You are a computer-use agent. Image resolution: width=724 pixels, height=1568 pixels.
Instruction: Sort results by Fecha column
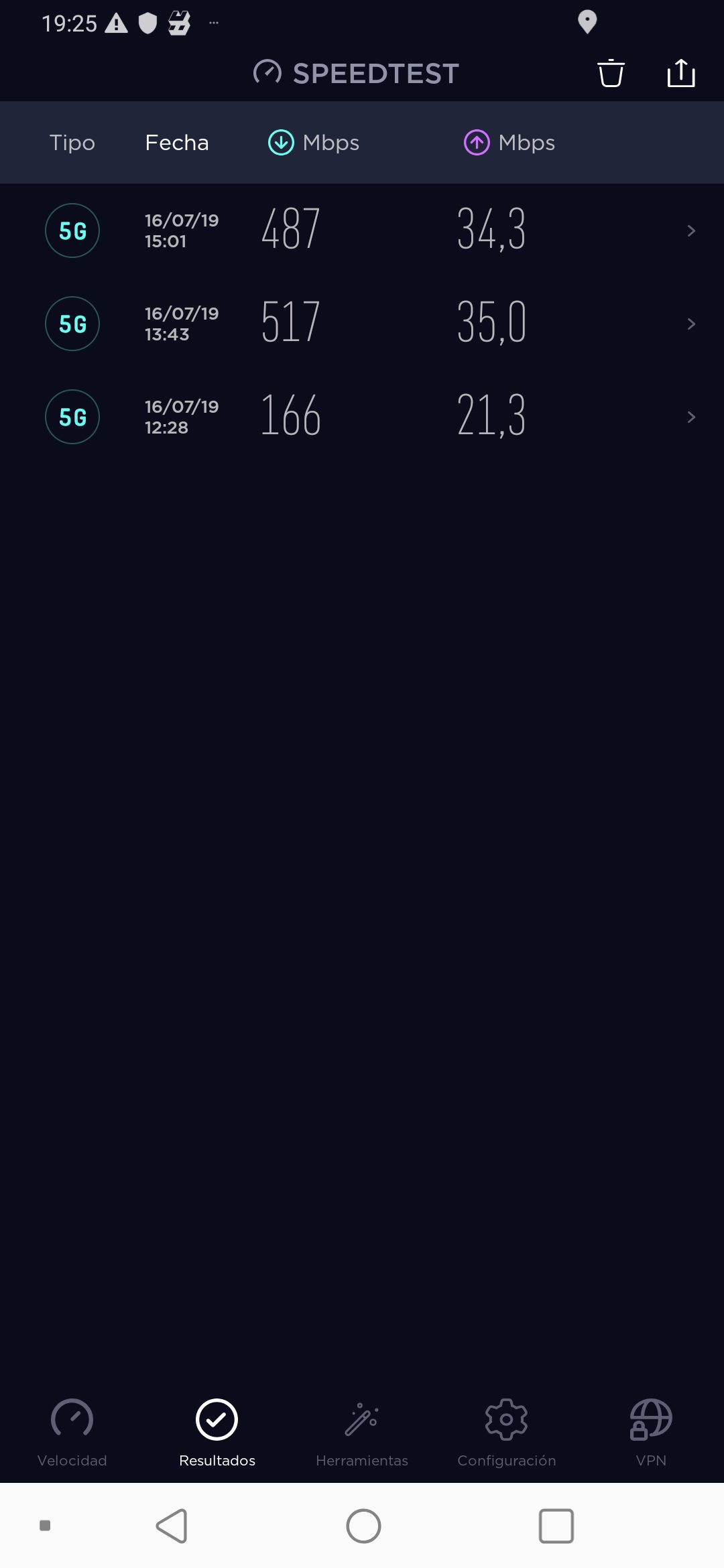pos(177,143)
